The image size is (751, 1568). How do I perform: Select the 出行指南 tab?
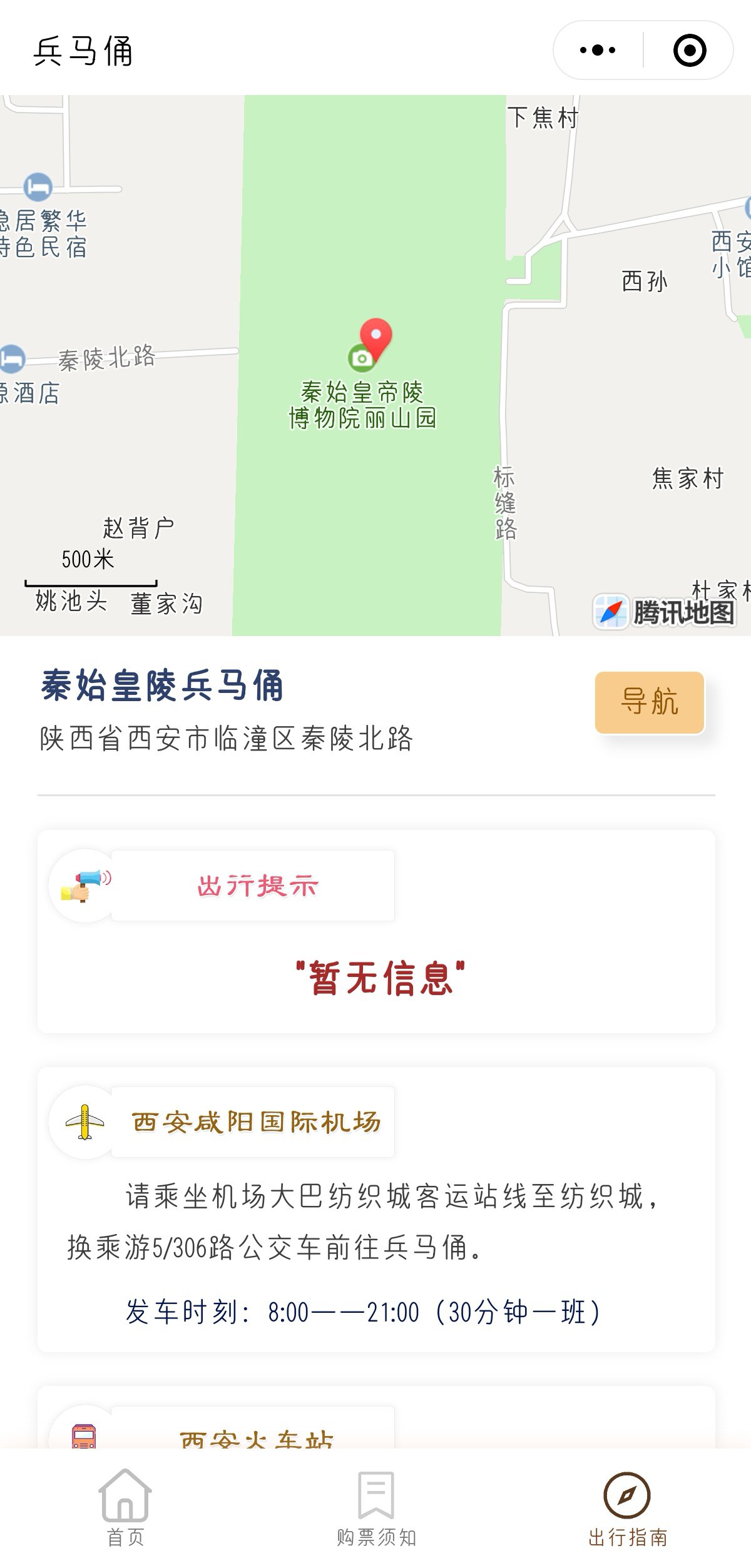[x=627, y=1507]
